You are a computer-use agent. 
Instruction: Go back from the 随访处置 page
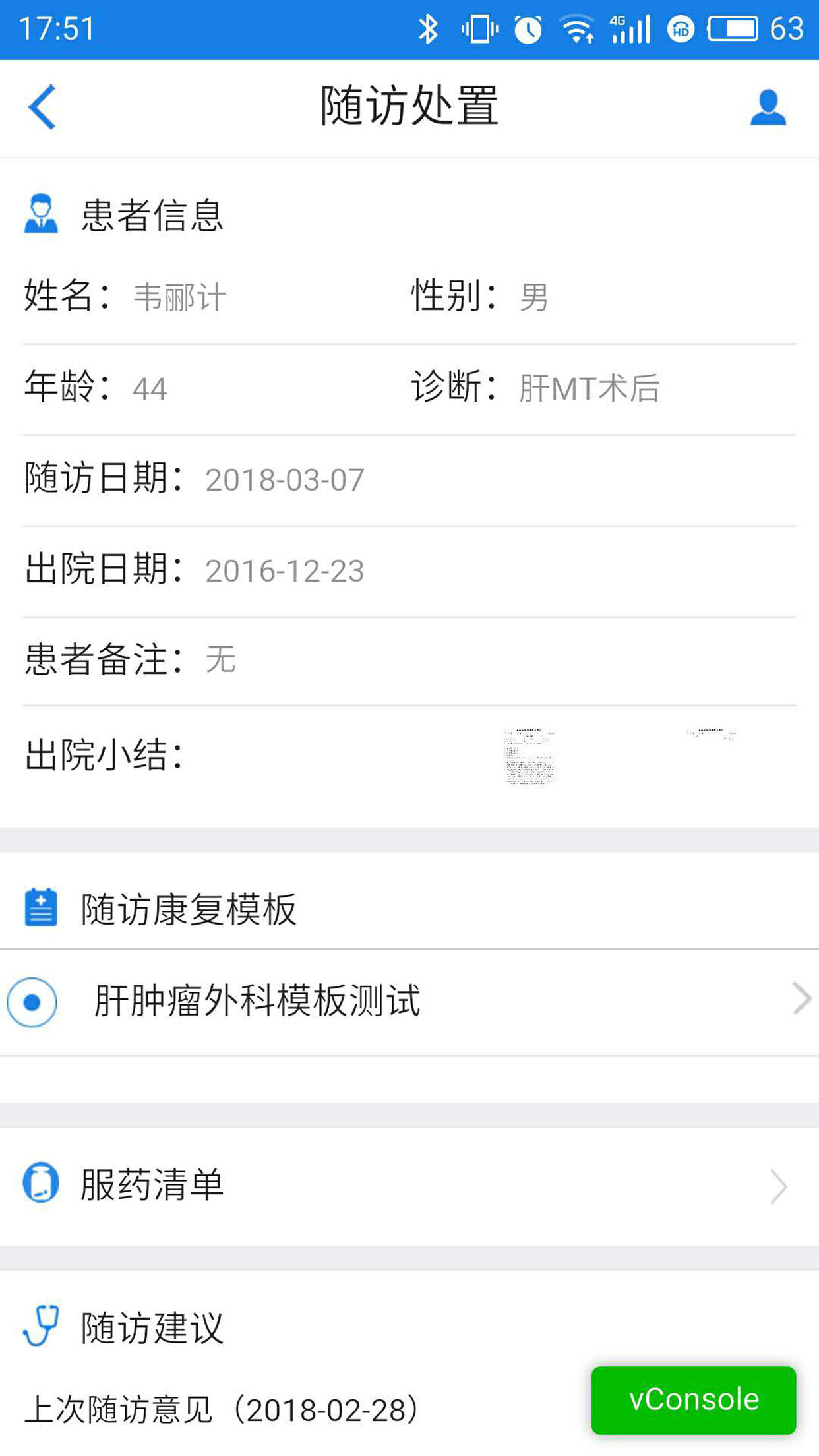point(42,107)
